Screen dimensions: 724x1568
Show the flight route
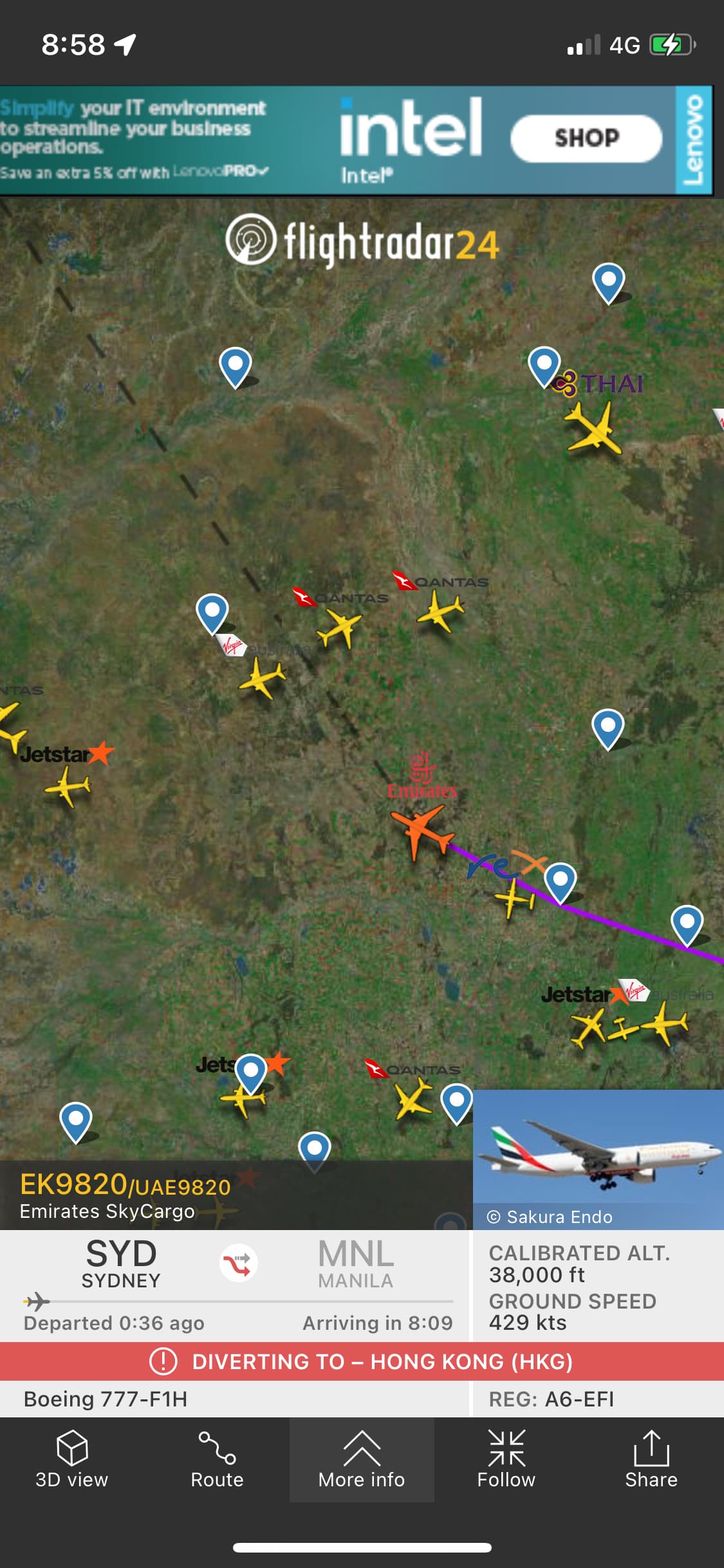pos(217,1459)
